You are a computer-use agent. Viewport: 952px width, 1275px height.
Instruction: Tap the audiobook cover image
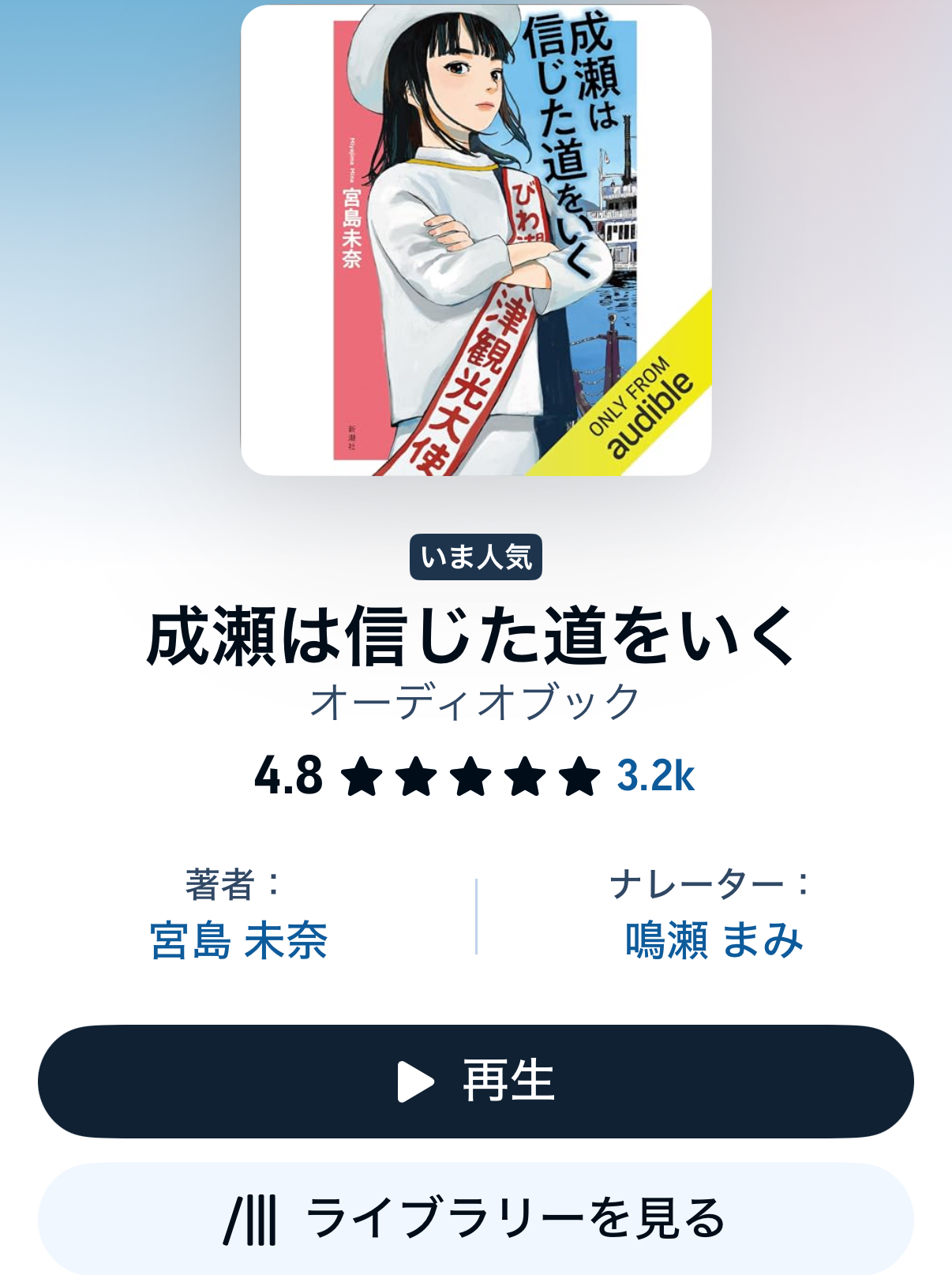(x=476, y=240)
